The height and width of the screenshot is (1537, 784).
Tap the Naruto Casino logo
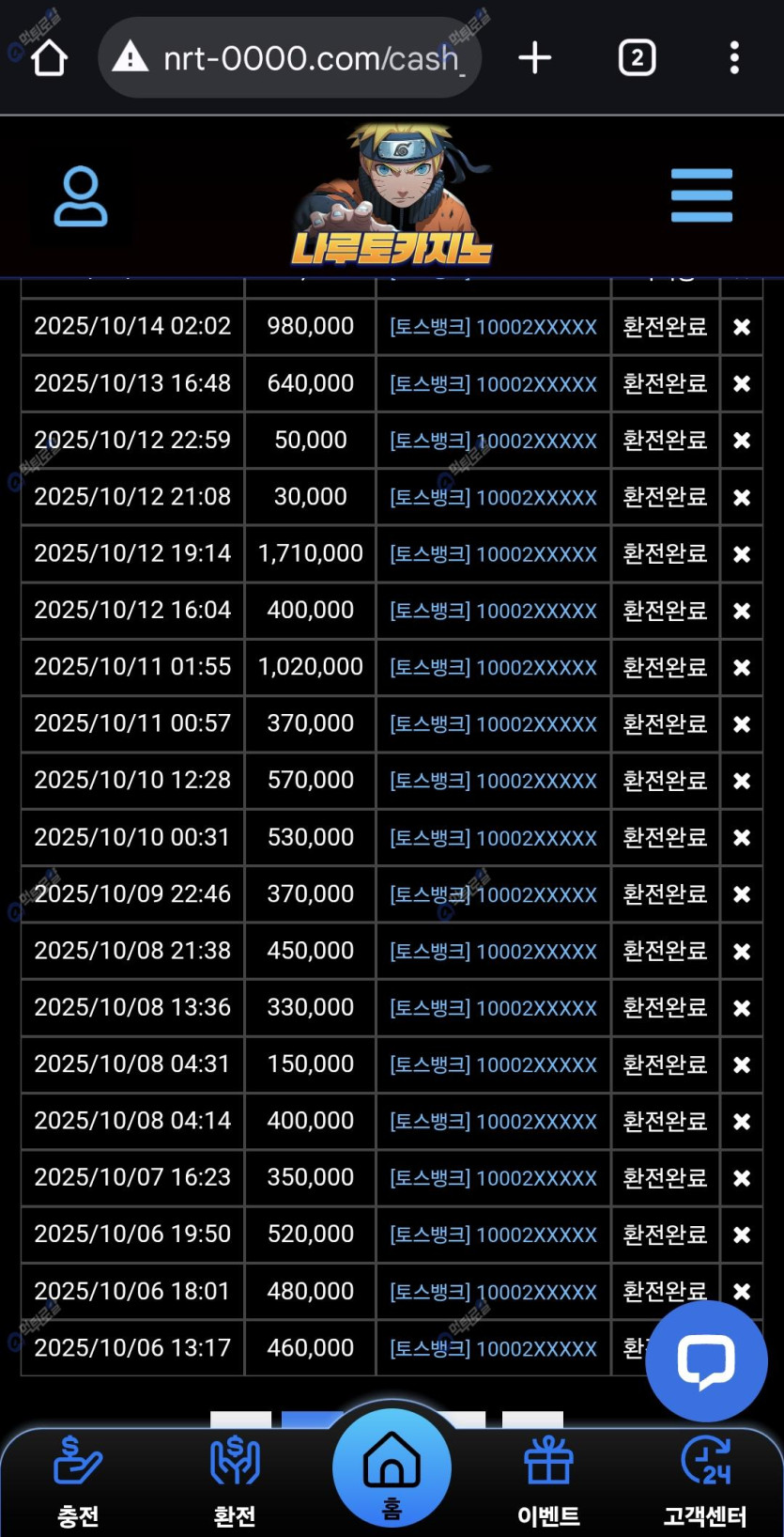pyautogui.click(x=392, y=197)
